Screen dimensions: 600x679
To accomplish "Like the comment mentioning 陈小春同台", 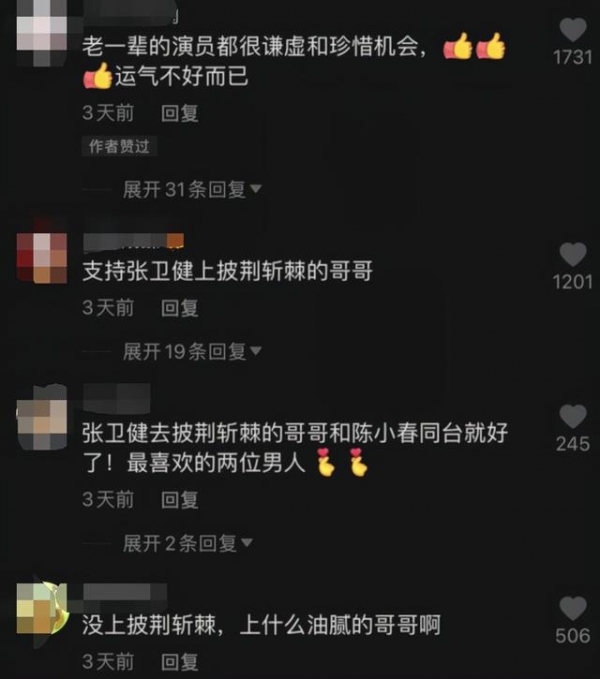I will tap(573, 417).
